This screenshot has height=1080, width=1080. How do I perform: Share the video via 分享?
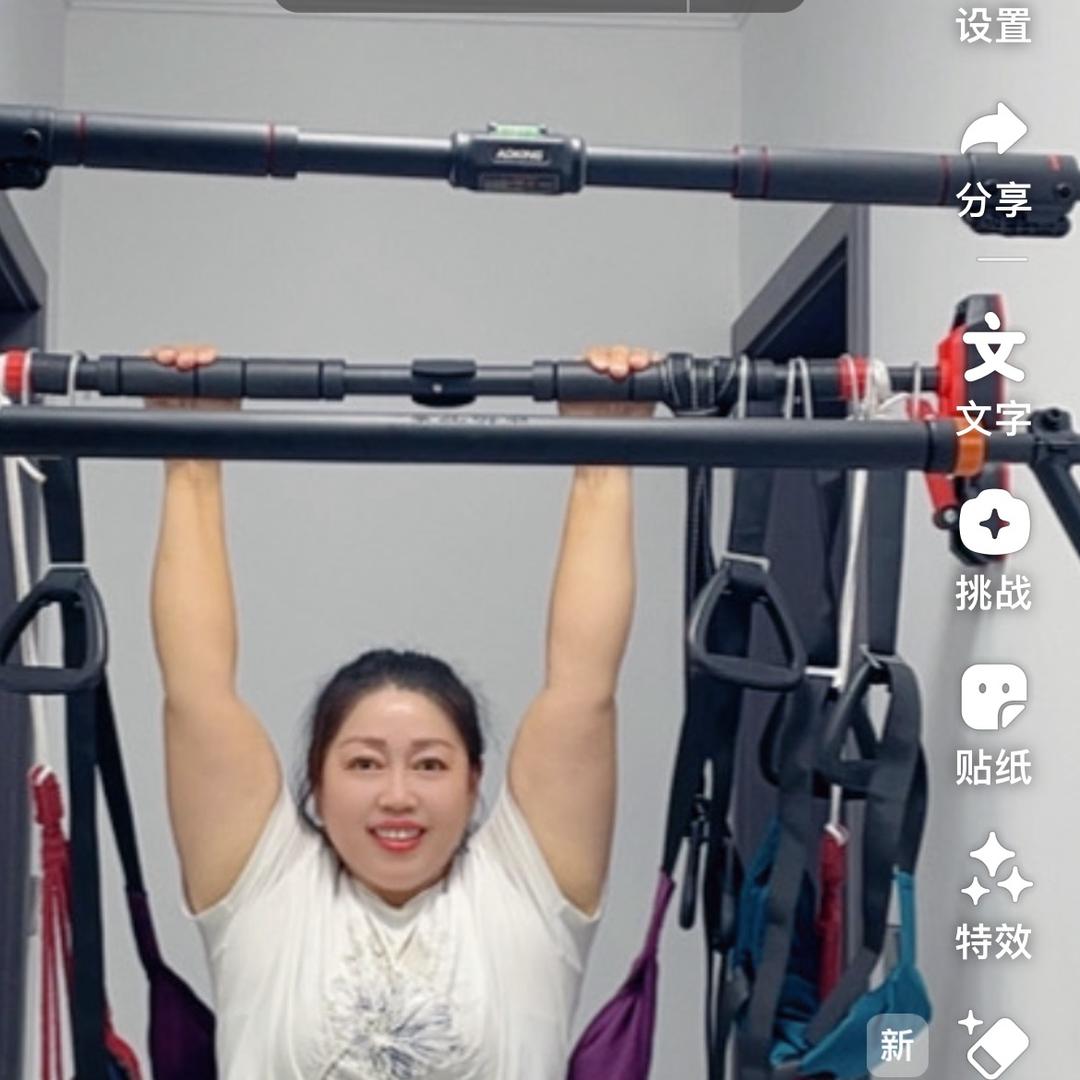[993, 160]
